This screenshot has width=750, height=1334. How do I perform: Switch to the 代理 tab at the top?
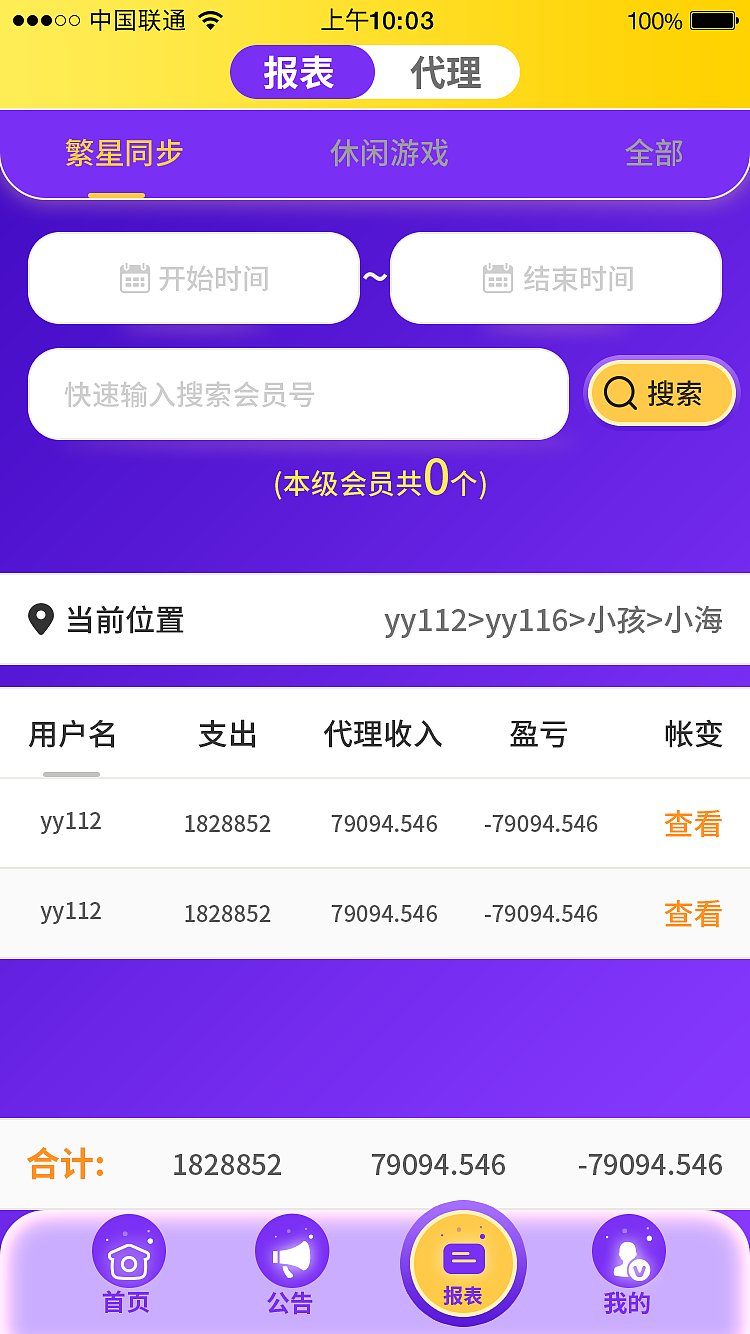(446, 72)
